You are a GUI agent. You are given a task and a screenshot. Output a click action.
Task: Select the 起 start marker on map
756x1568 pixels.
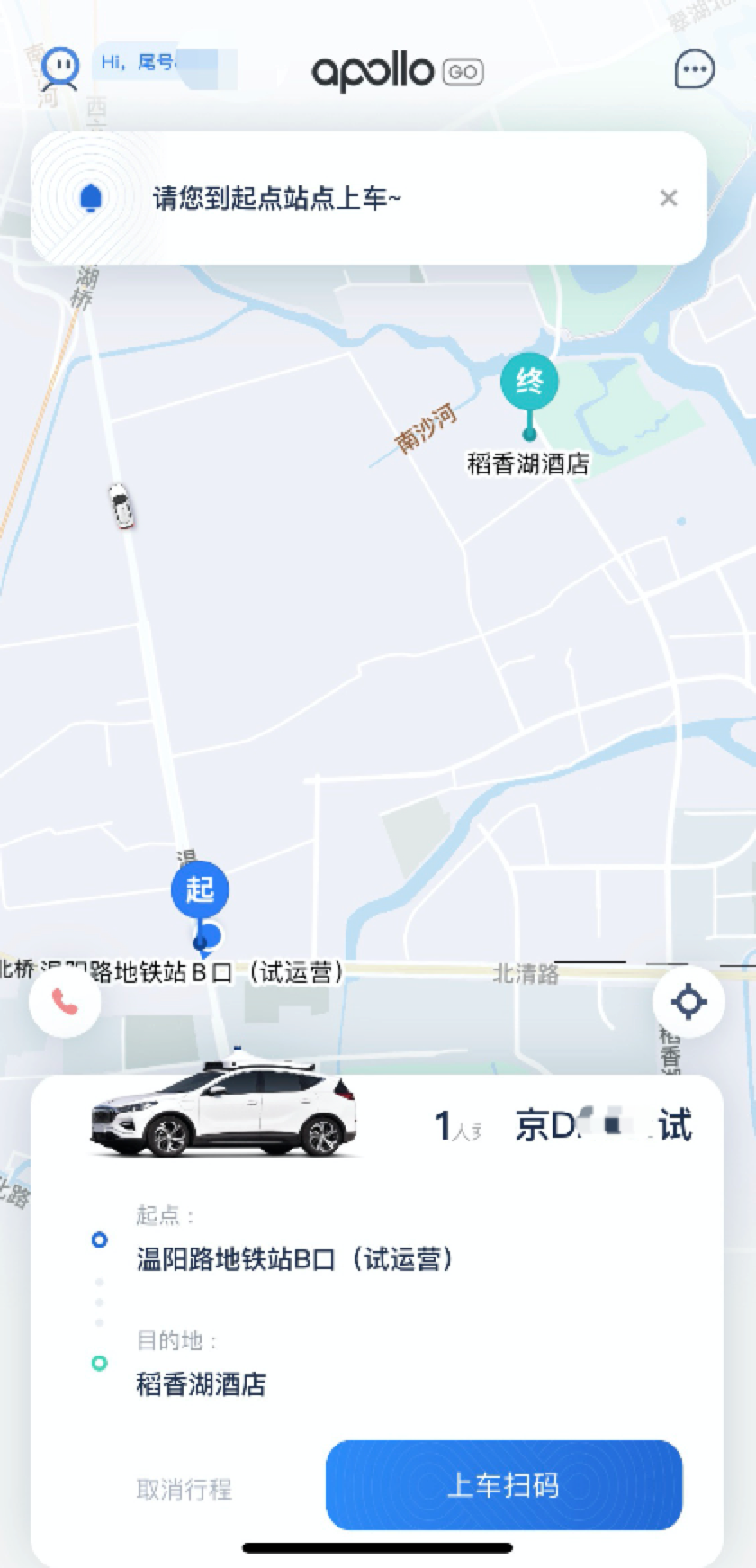[200, 891]
